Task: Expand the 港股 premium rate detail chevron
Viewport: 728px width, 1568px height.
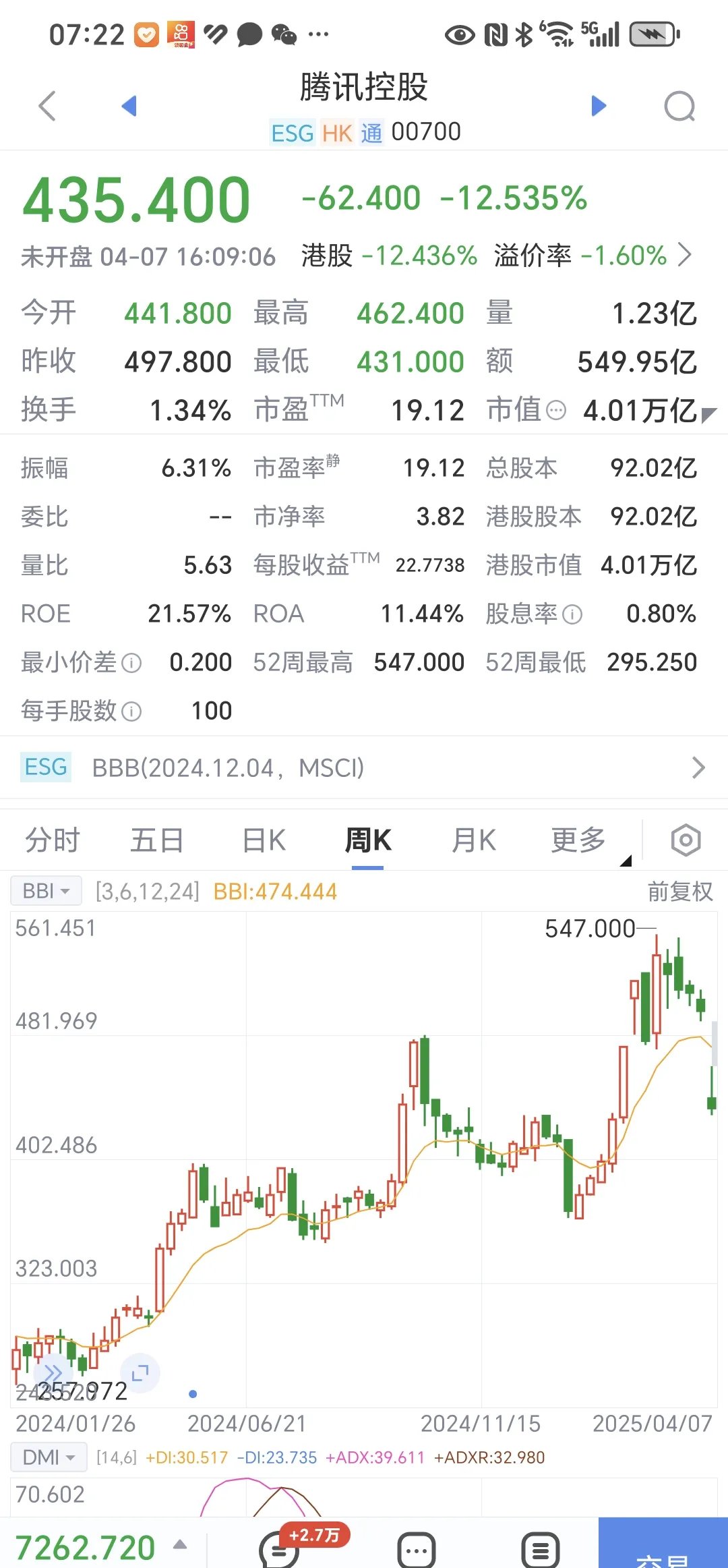Action: click(689, 256)
